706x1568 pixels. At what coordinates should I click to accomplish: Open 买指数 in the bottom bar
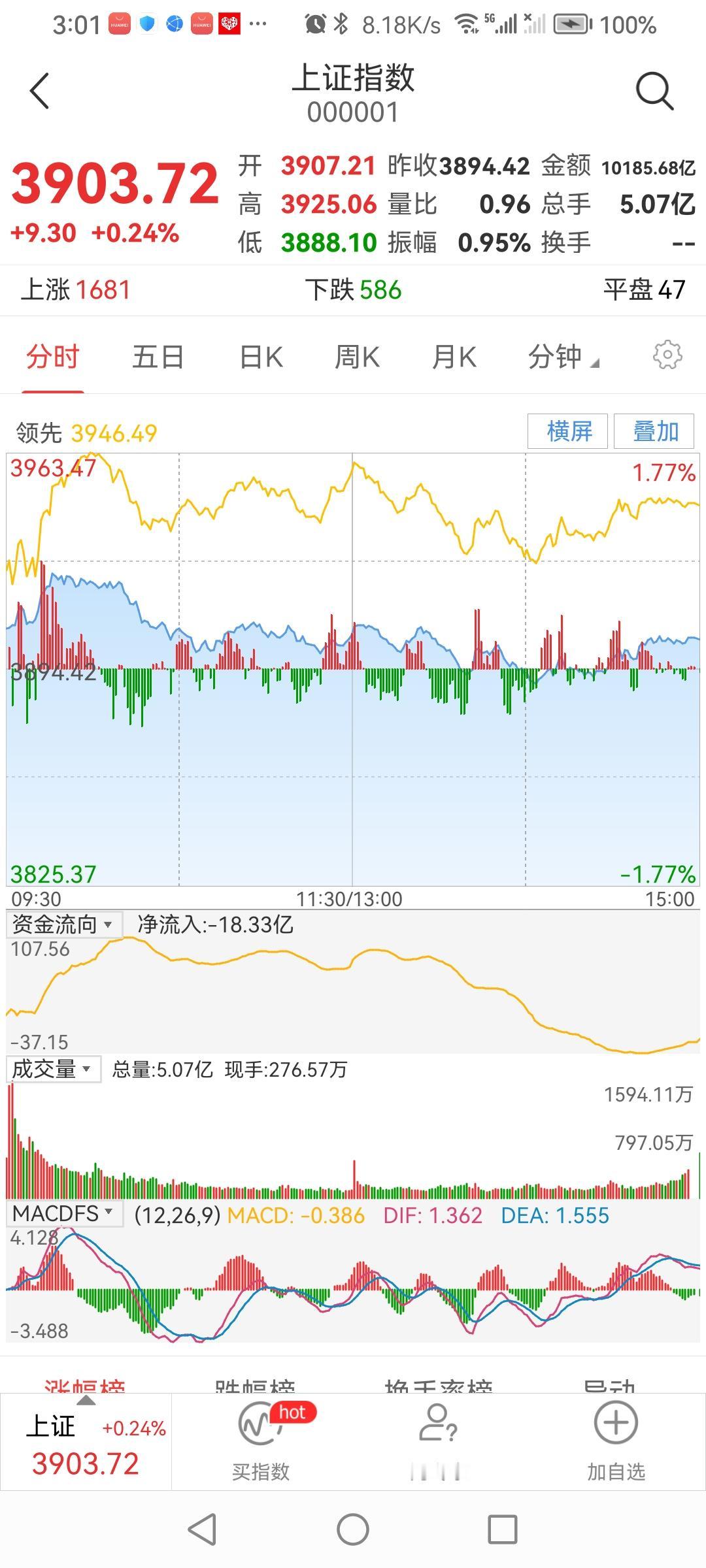click(261, 1442)
